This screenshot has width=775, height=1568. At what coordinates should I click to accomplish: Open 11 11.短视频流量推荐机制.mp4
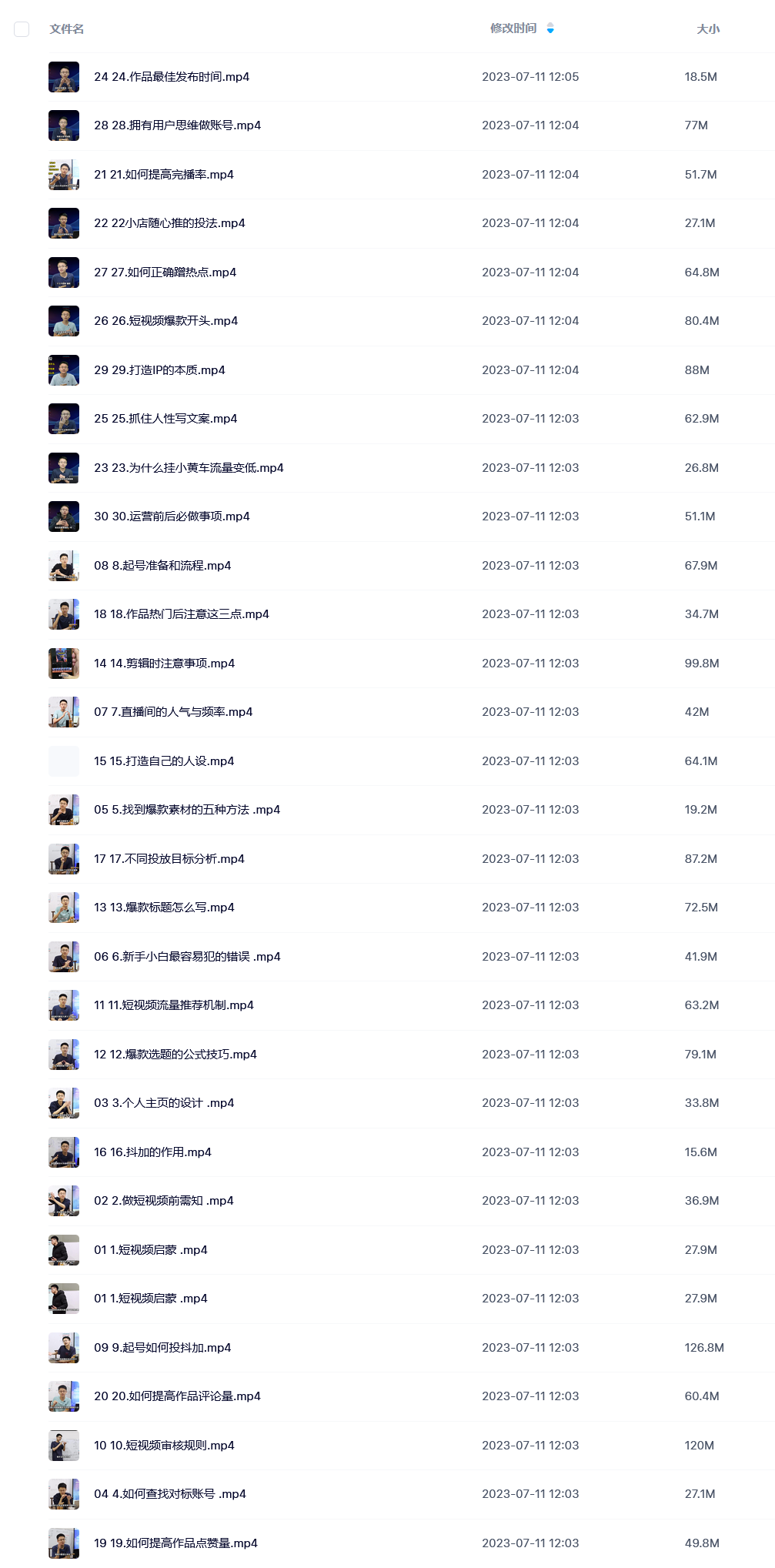(174, 1005)
